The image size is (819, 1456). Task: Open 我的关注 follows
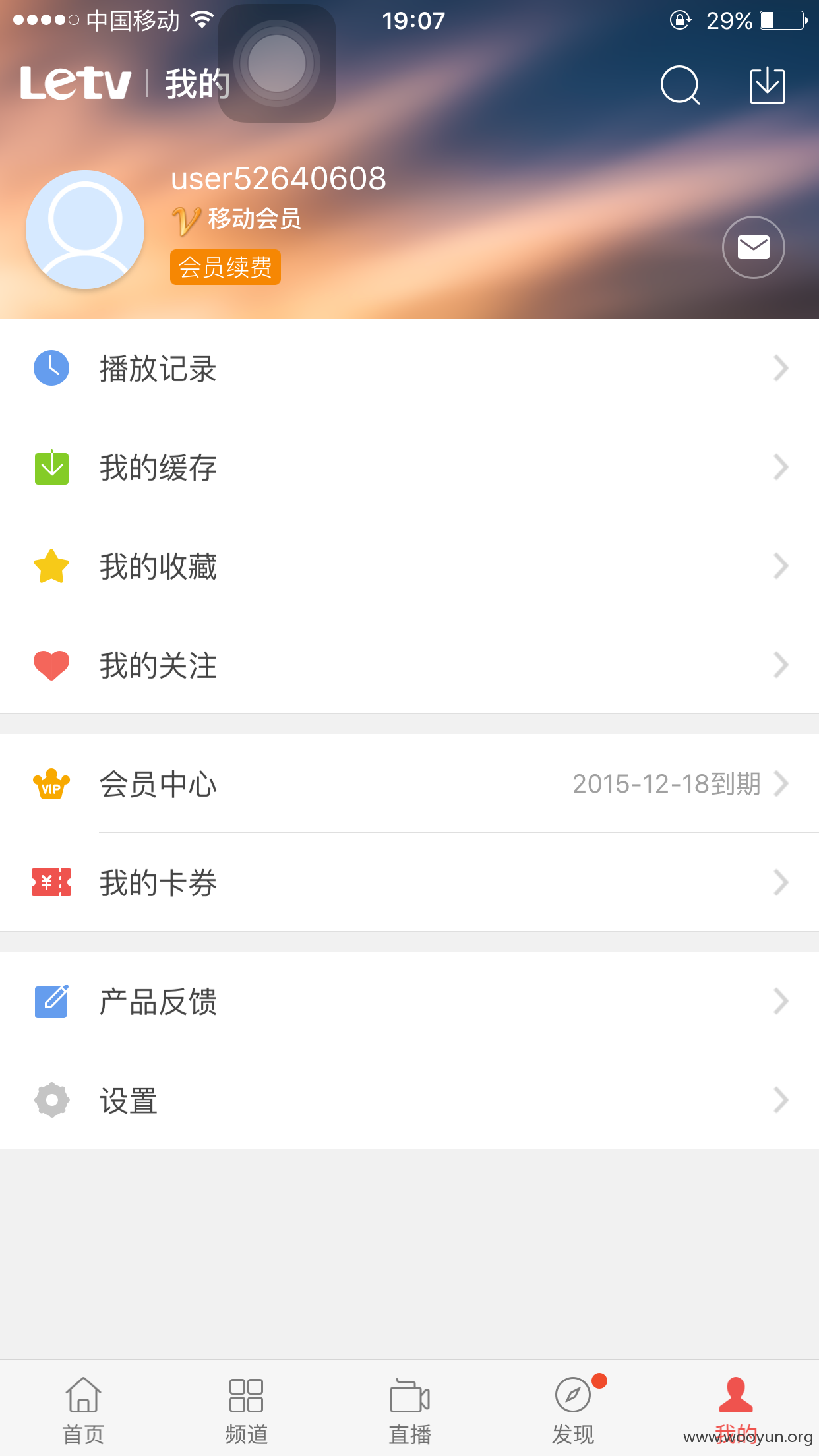tap(409, 665)
